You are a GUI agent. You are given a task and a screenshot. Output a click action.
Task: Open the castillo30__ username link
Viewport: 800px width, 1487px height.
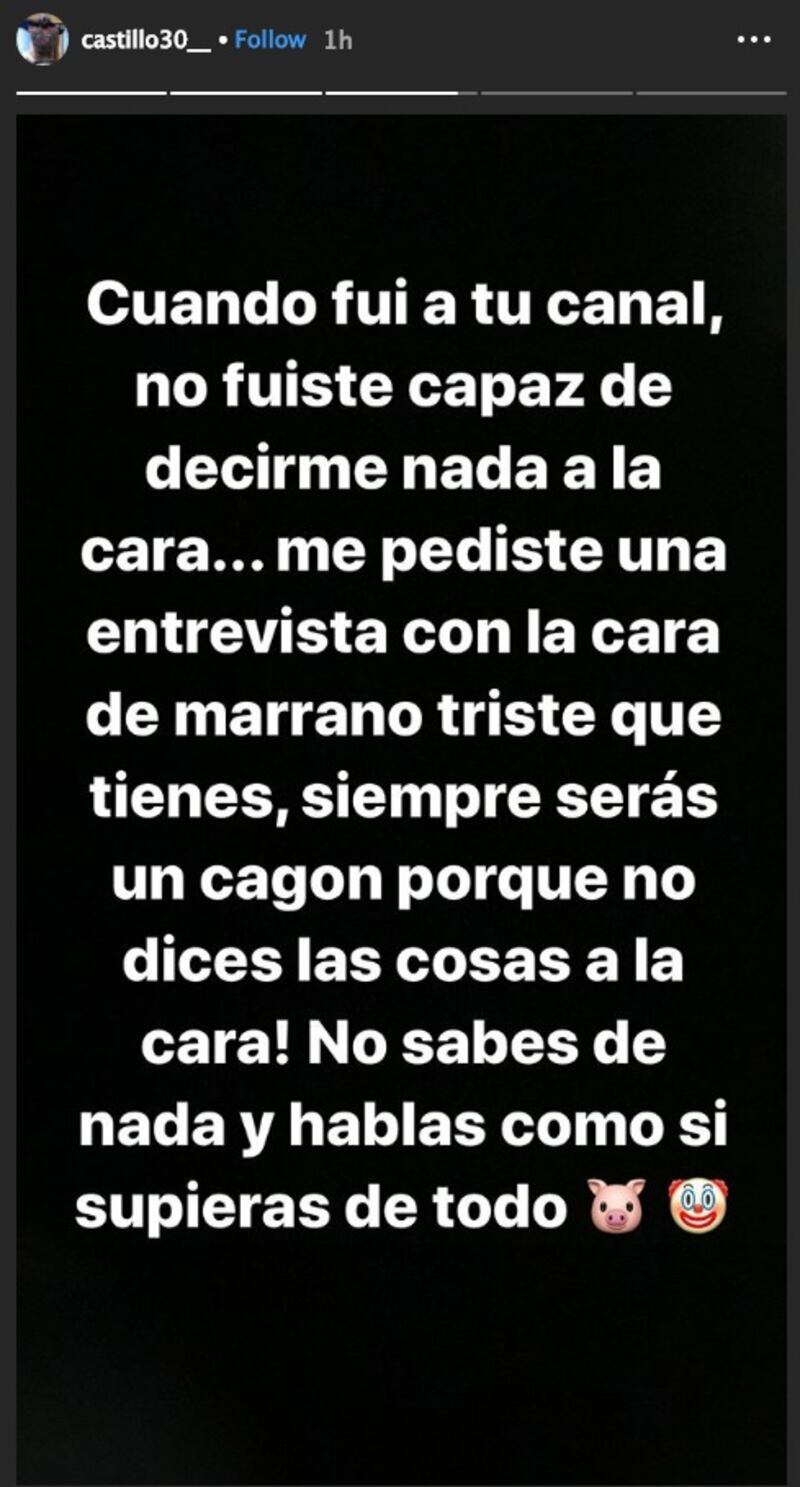coord(145,41)
